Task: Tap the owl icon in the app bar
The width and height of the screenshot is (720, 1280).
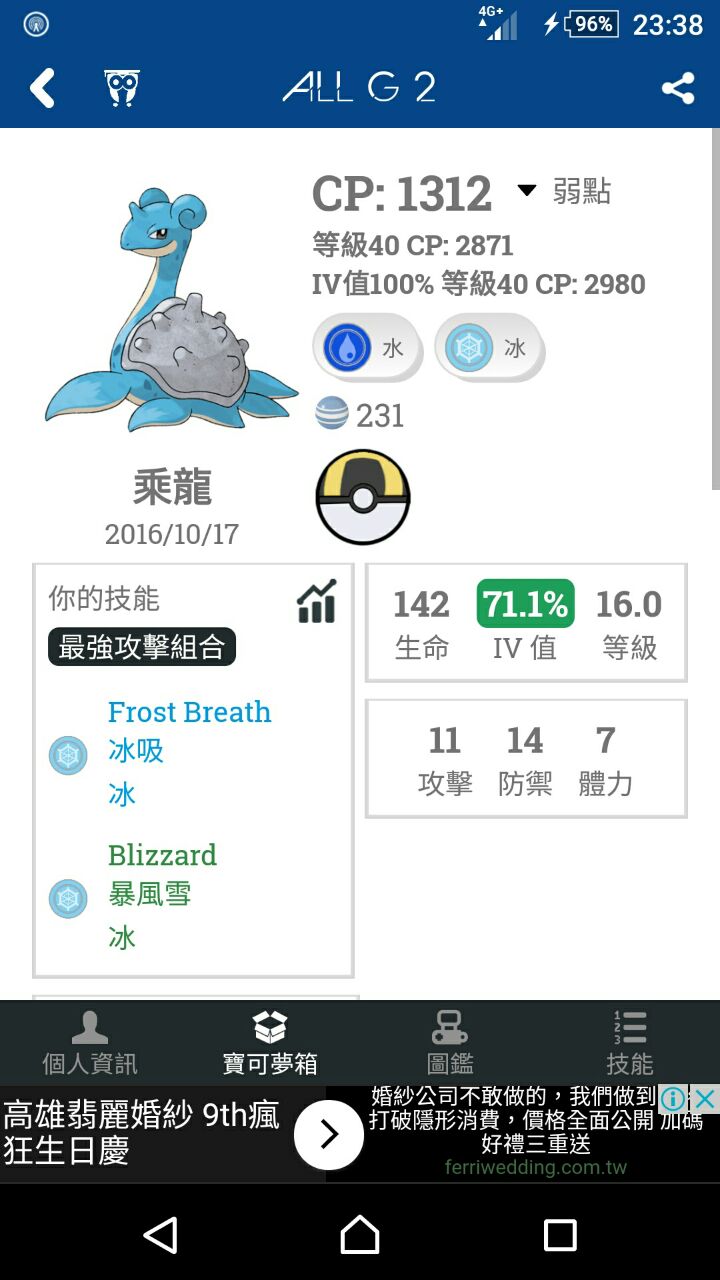Action: pyautogui.click(x=122, y=88)
